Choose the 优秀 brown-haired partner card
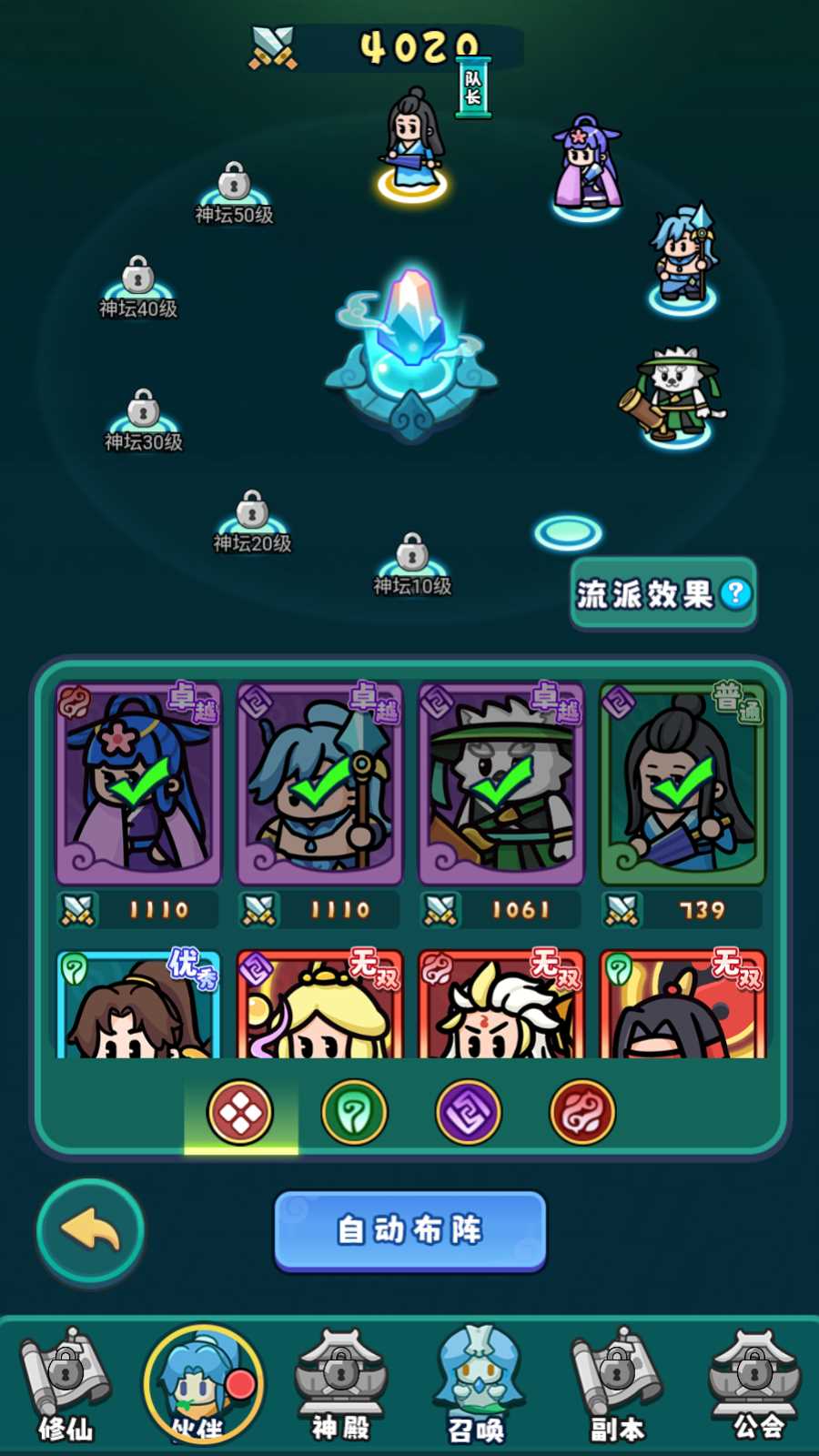 coord(138,1006)
